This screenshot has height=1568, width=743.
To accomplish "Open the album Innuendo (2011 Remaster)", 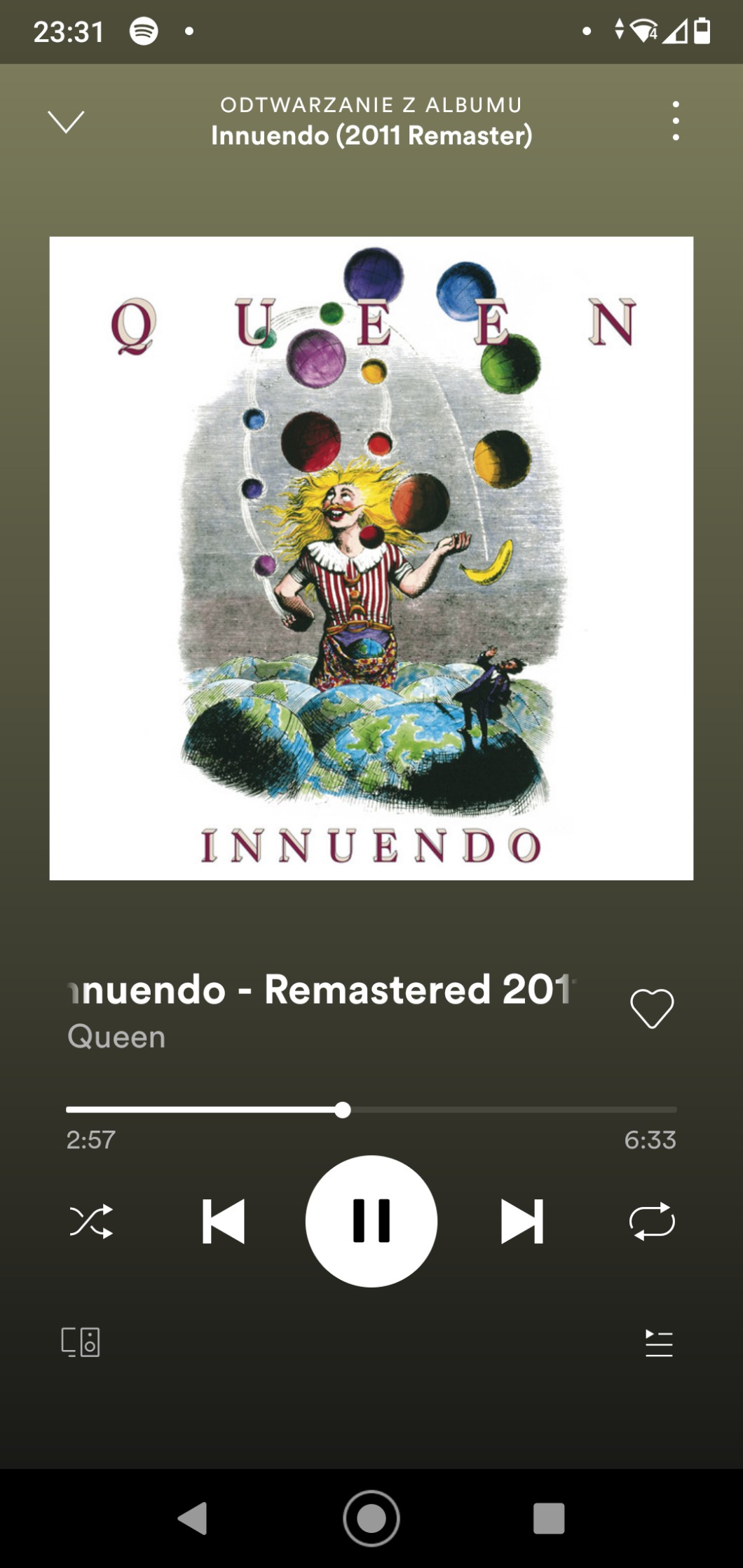I will point(371,135).
